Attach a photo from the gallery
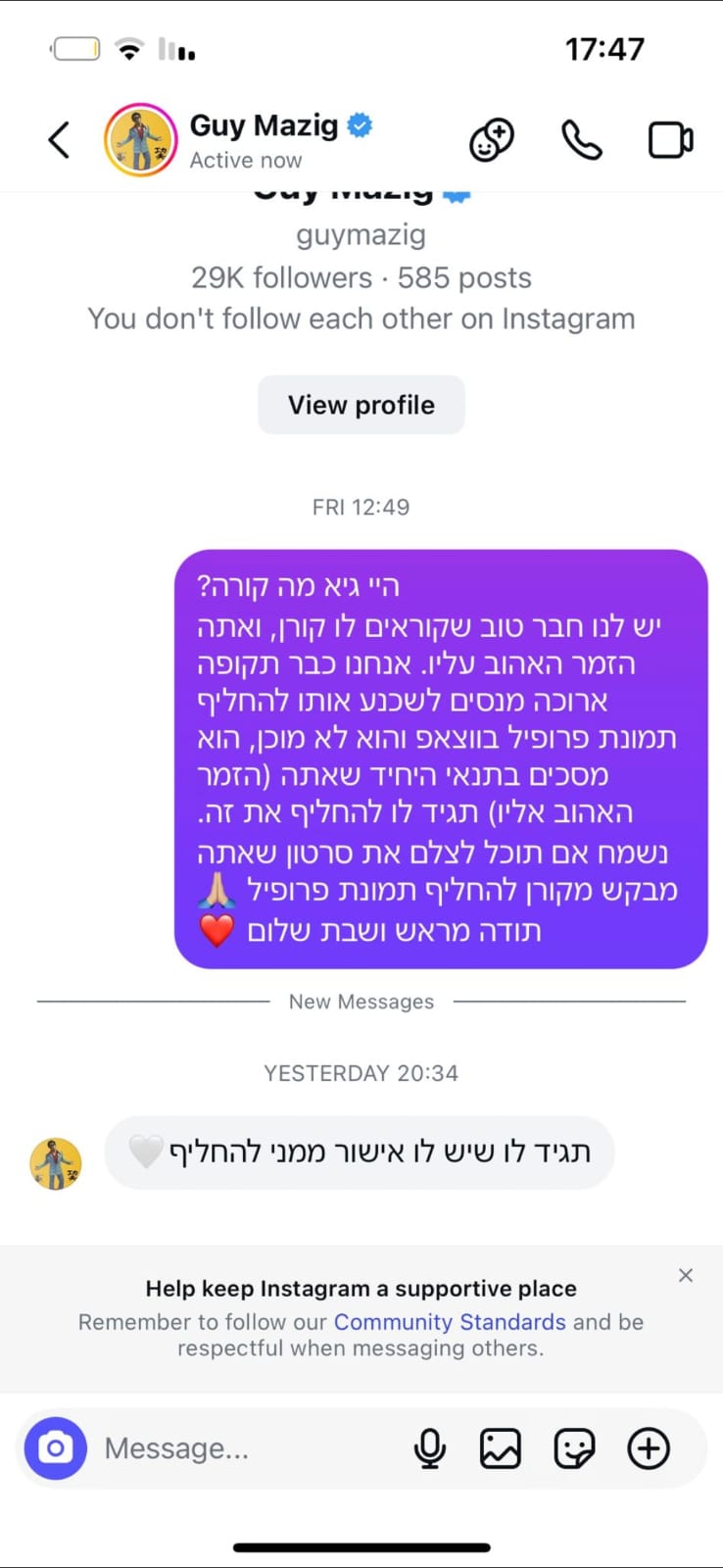Image resolution: width=723 pixels, height=1568 pixels. click(x=500, y=1448)
